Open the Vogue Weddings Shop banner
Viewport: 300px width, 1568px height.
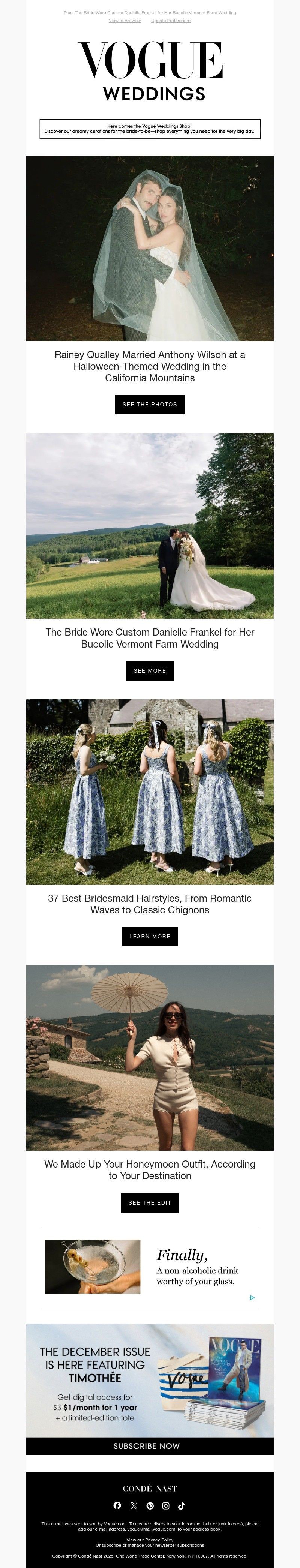coord(150,129)
